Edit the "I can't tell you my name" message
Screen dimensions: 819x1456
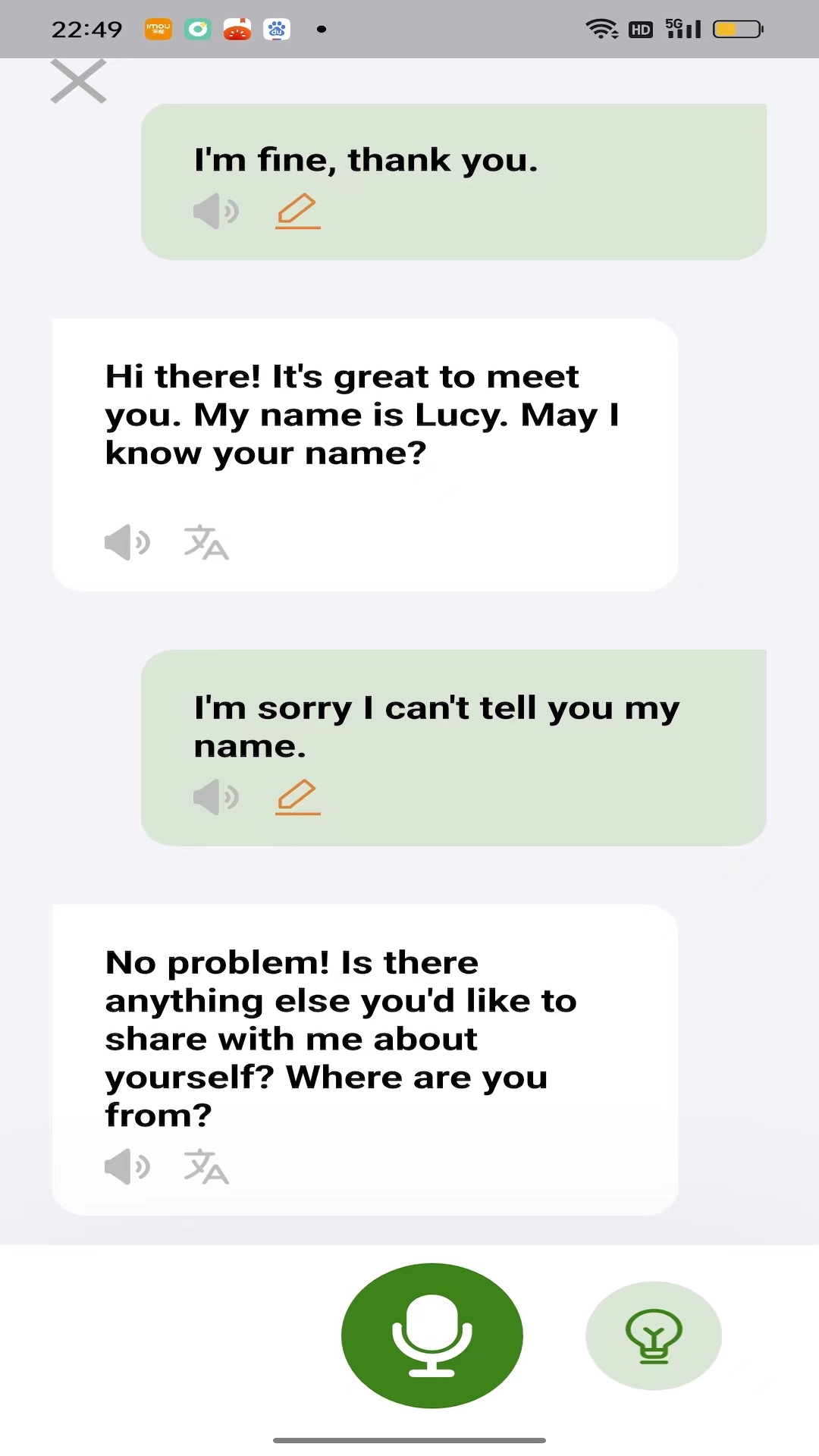coord(297,797)
